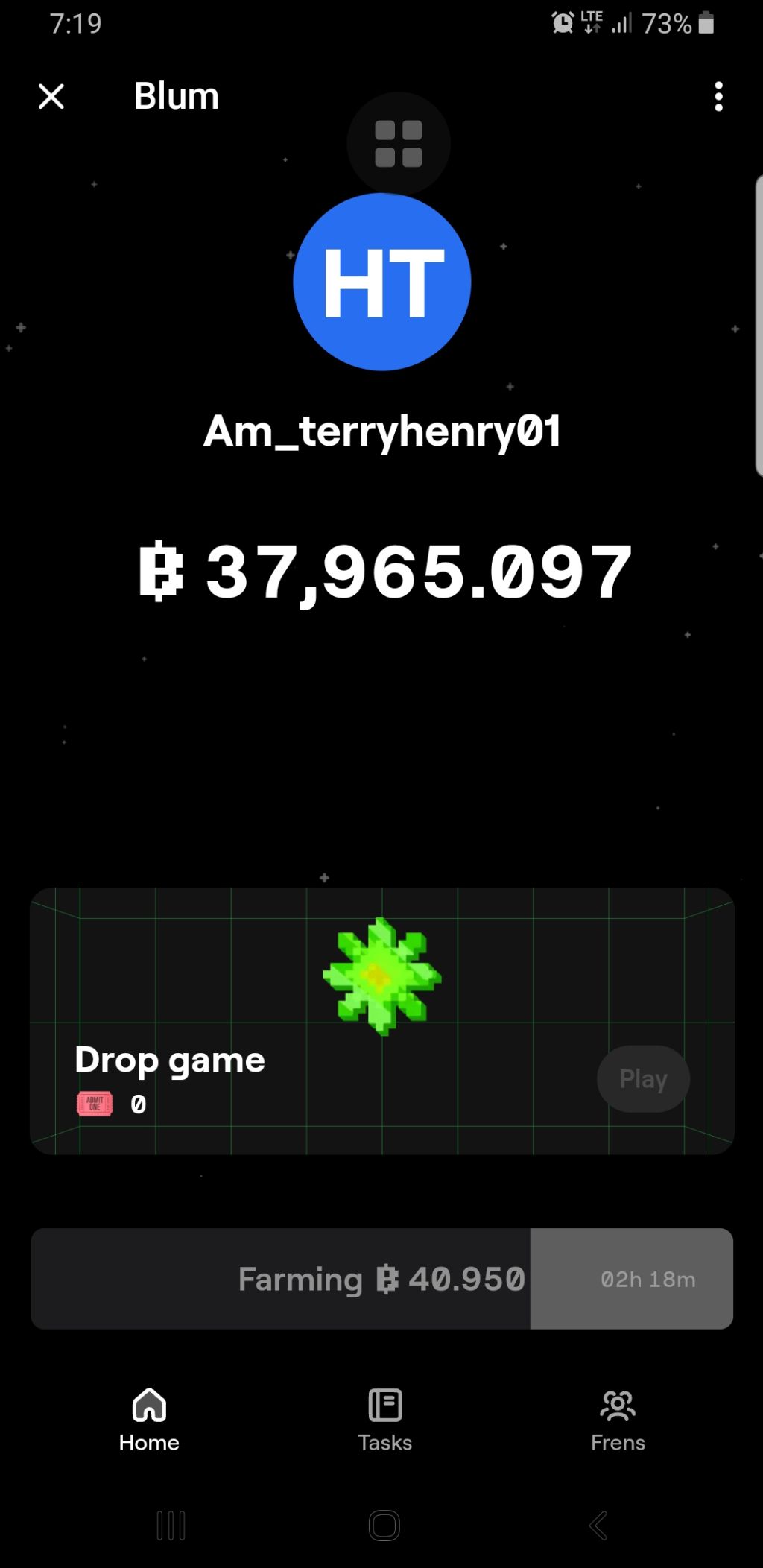Image resolution: width=763 pixels, height=1568 pixels.
Task: Open the four-square grid icon
Action: click(398, 143)
